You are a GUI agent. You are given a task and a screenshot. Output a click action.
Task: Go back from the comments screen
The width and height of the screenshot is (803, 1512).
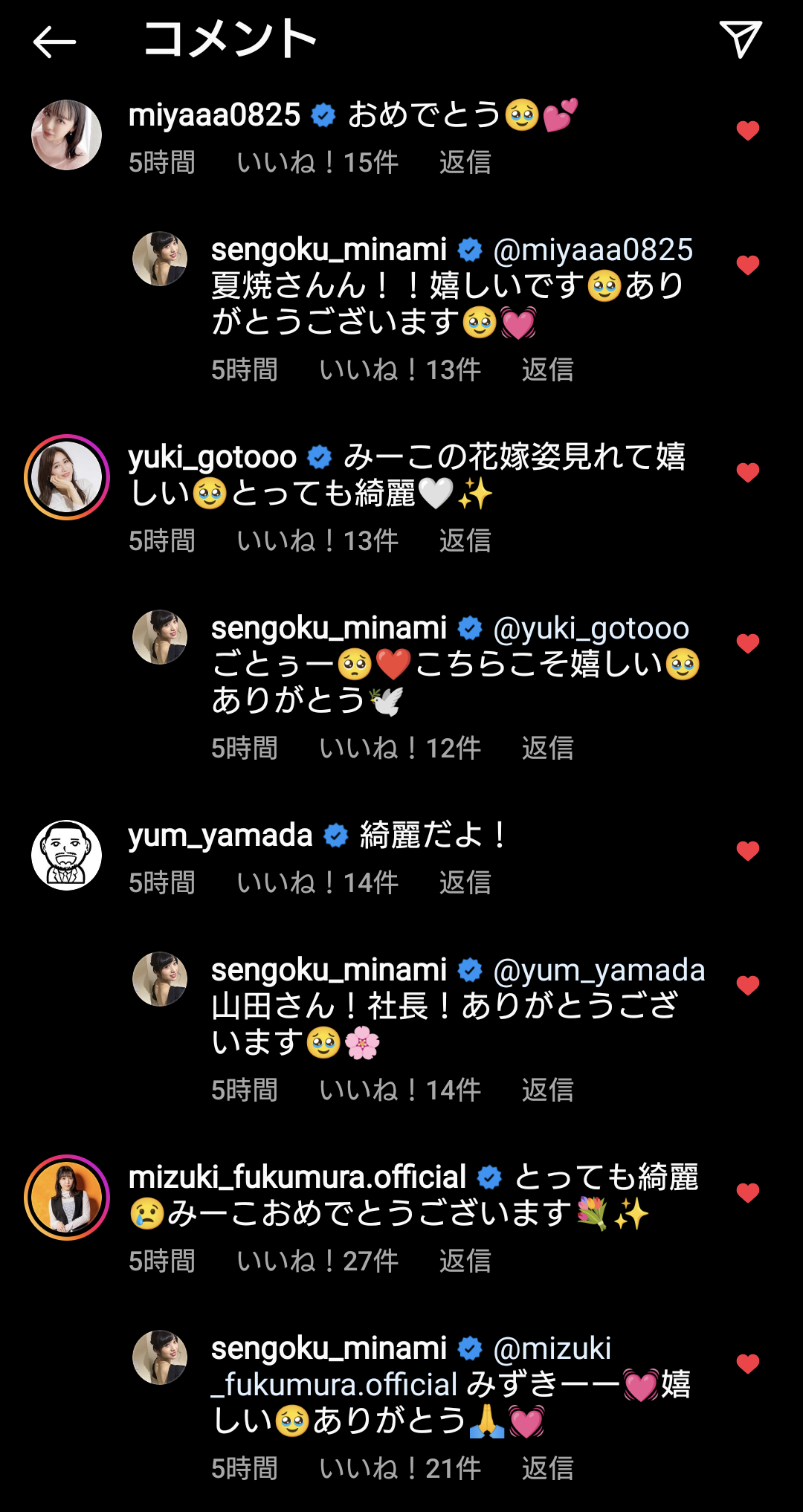pos(54,42)
